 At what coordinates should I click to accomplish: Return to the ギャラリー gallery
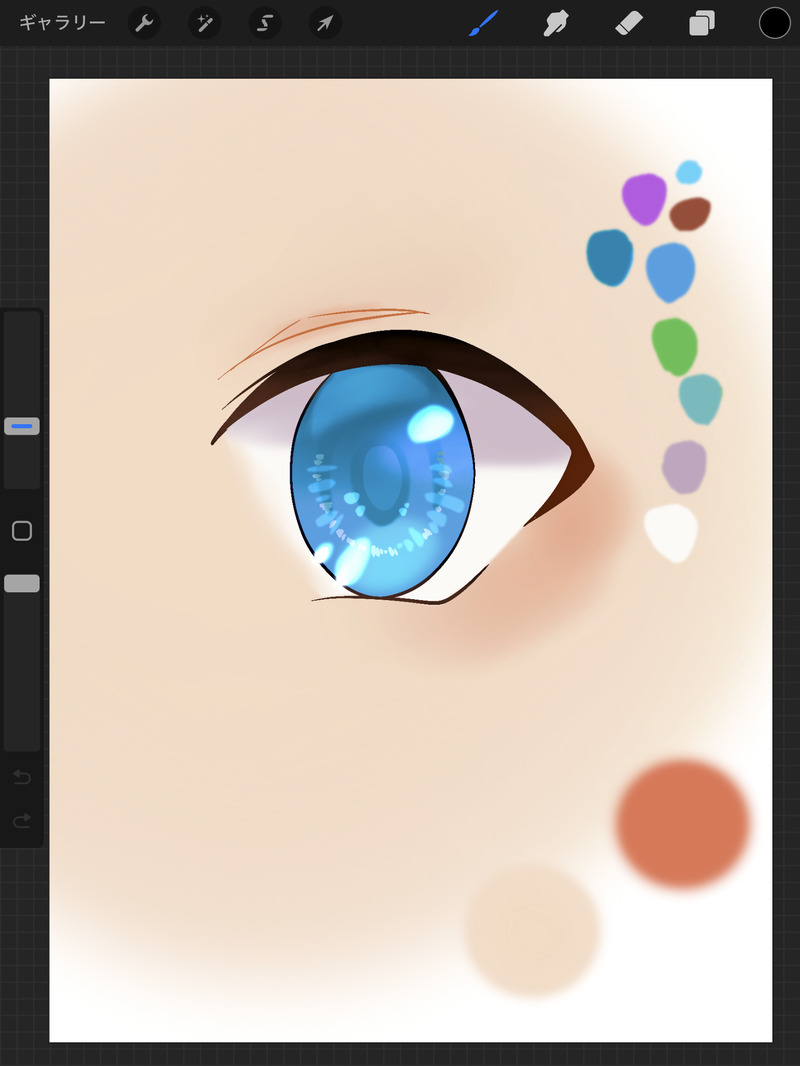pos(63,23)
